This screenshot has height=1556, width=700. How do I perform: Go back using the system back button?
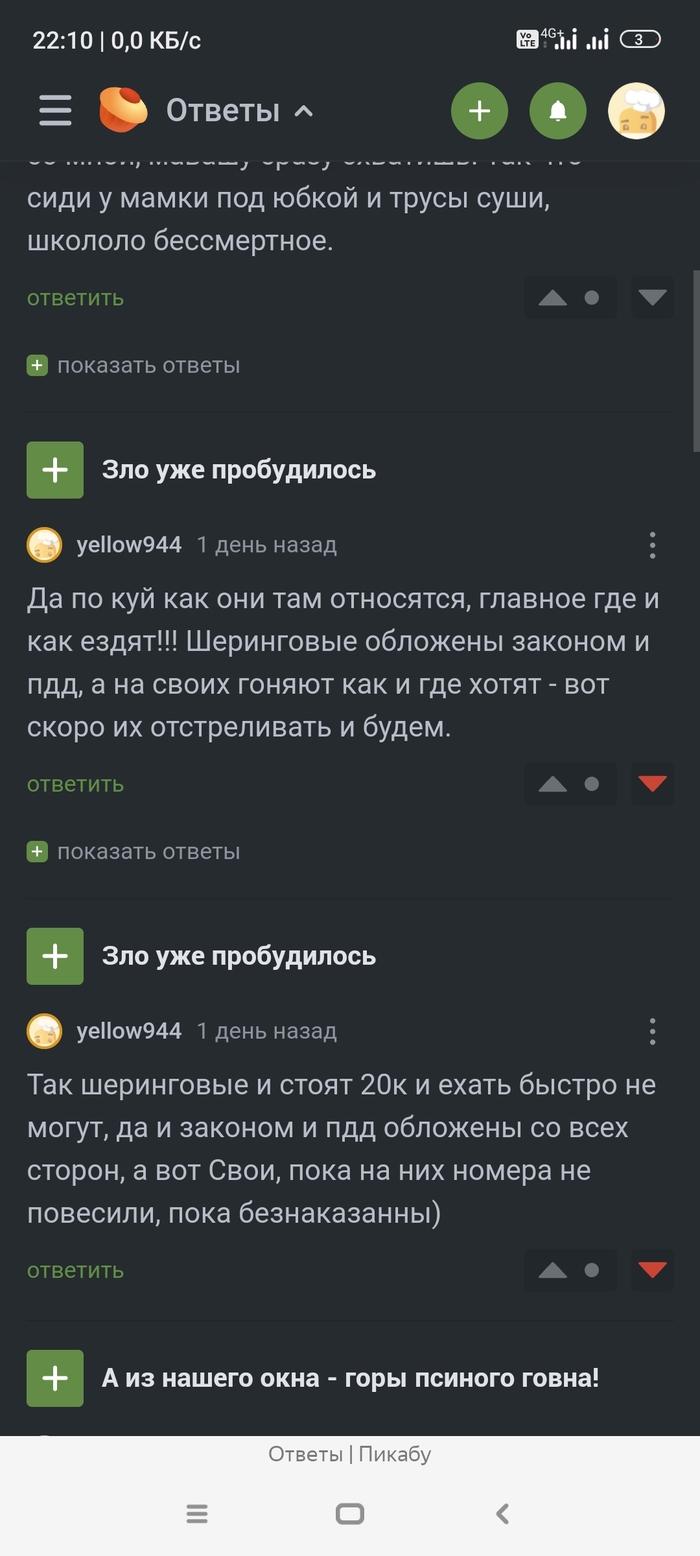pos(502,1514)
